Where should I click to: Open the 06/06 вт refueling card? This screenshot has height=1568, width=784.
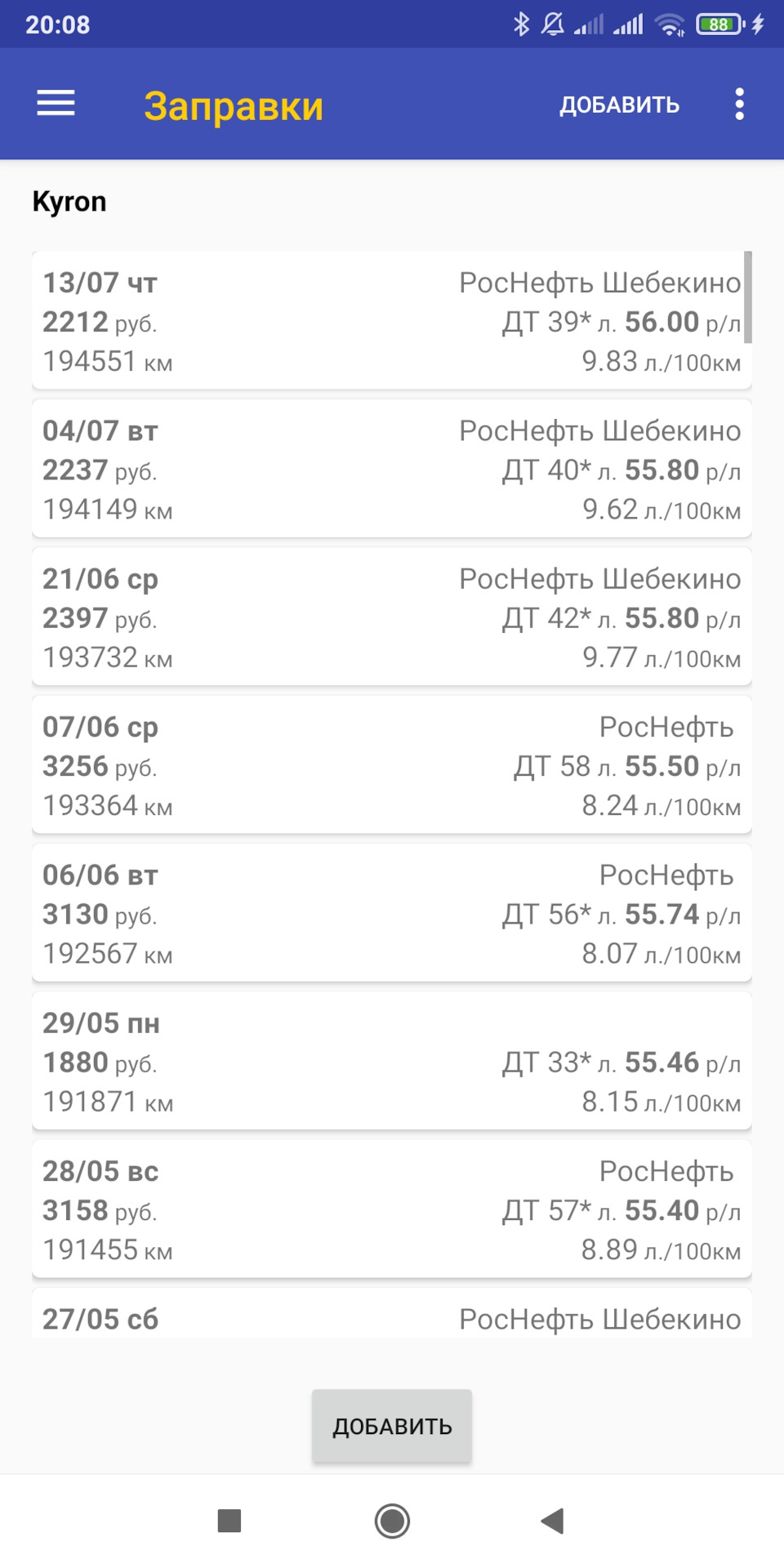pyautogui.click(x=392, y=913)
